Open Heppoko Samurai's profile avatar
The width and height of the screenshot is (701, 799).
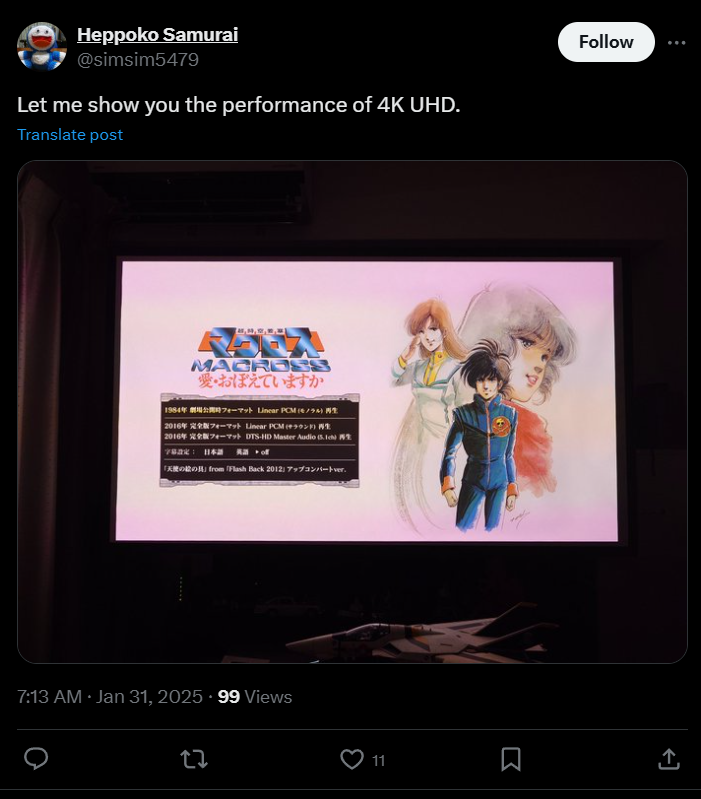pos(42,46)
